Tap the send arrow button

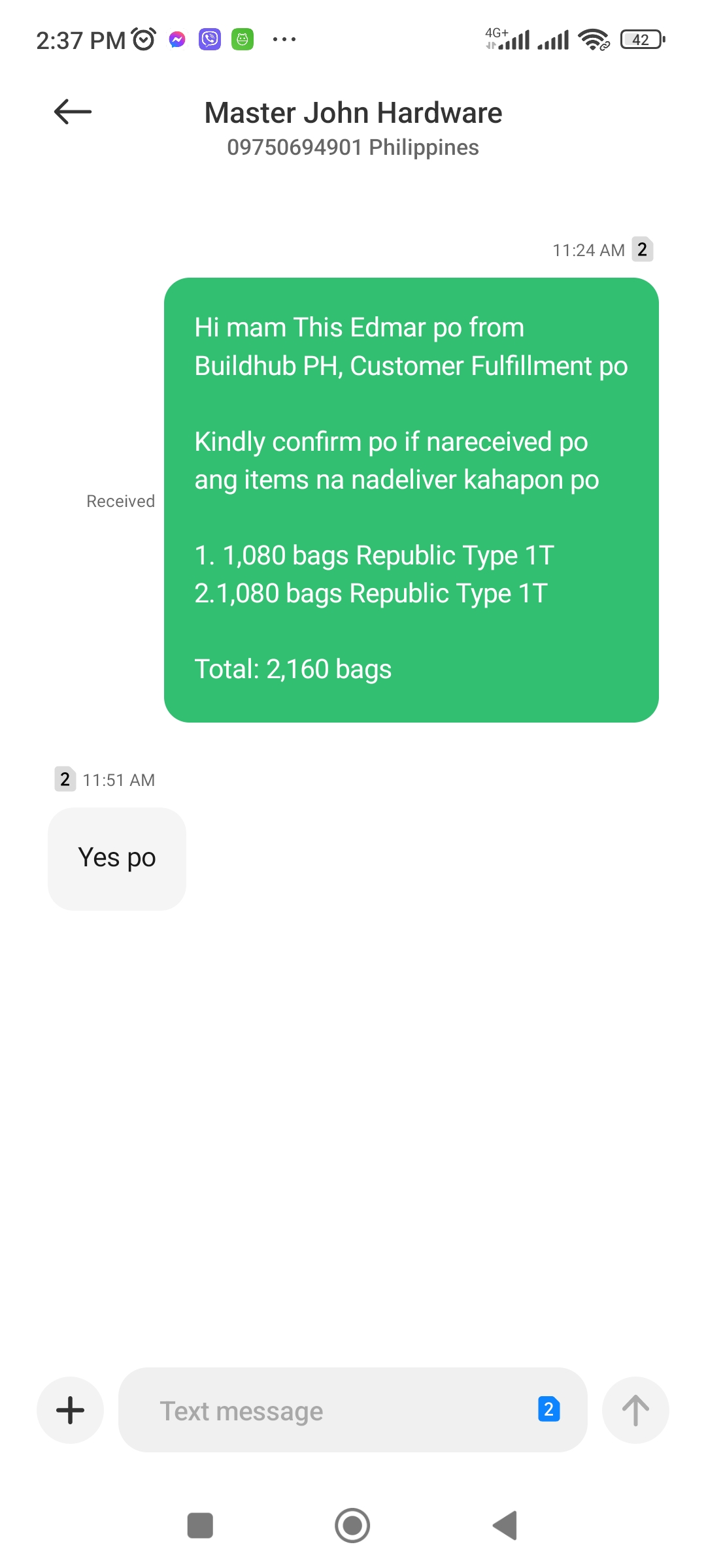tap(635, 1410)
